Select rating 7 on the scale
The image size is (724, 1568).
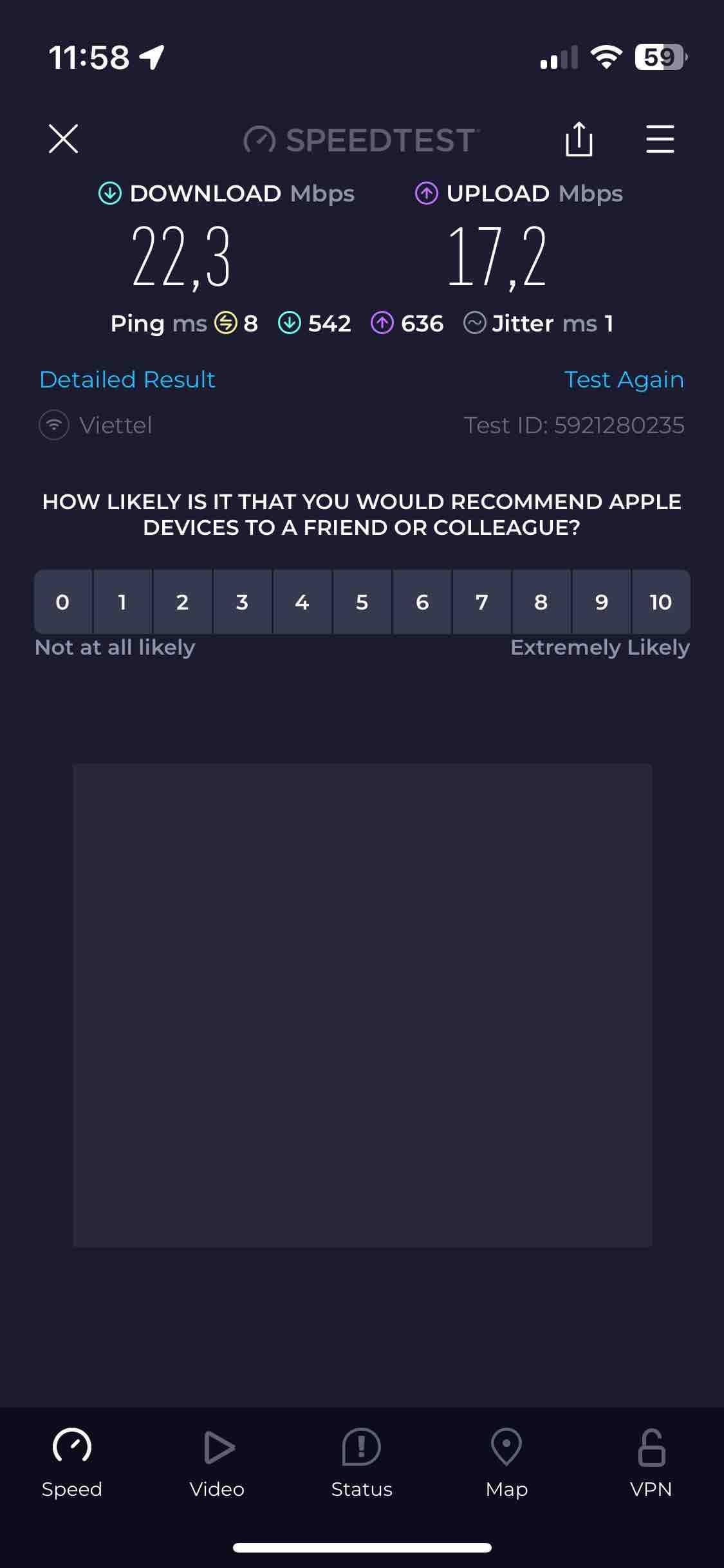pos(482,602)
